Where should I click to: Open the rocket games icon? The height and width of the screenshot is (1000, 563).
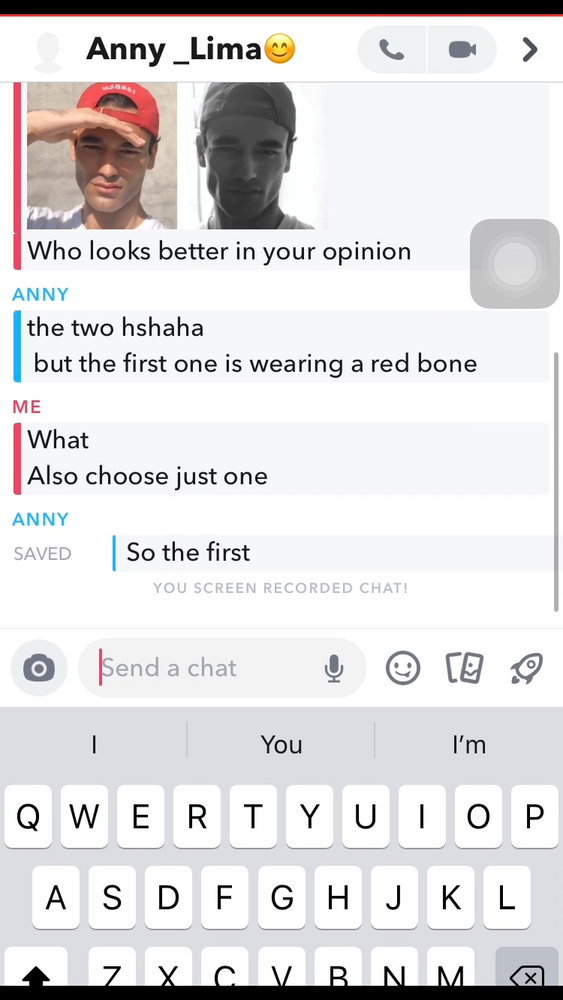click(x=527, y=668)
